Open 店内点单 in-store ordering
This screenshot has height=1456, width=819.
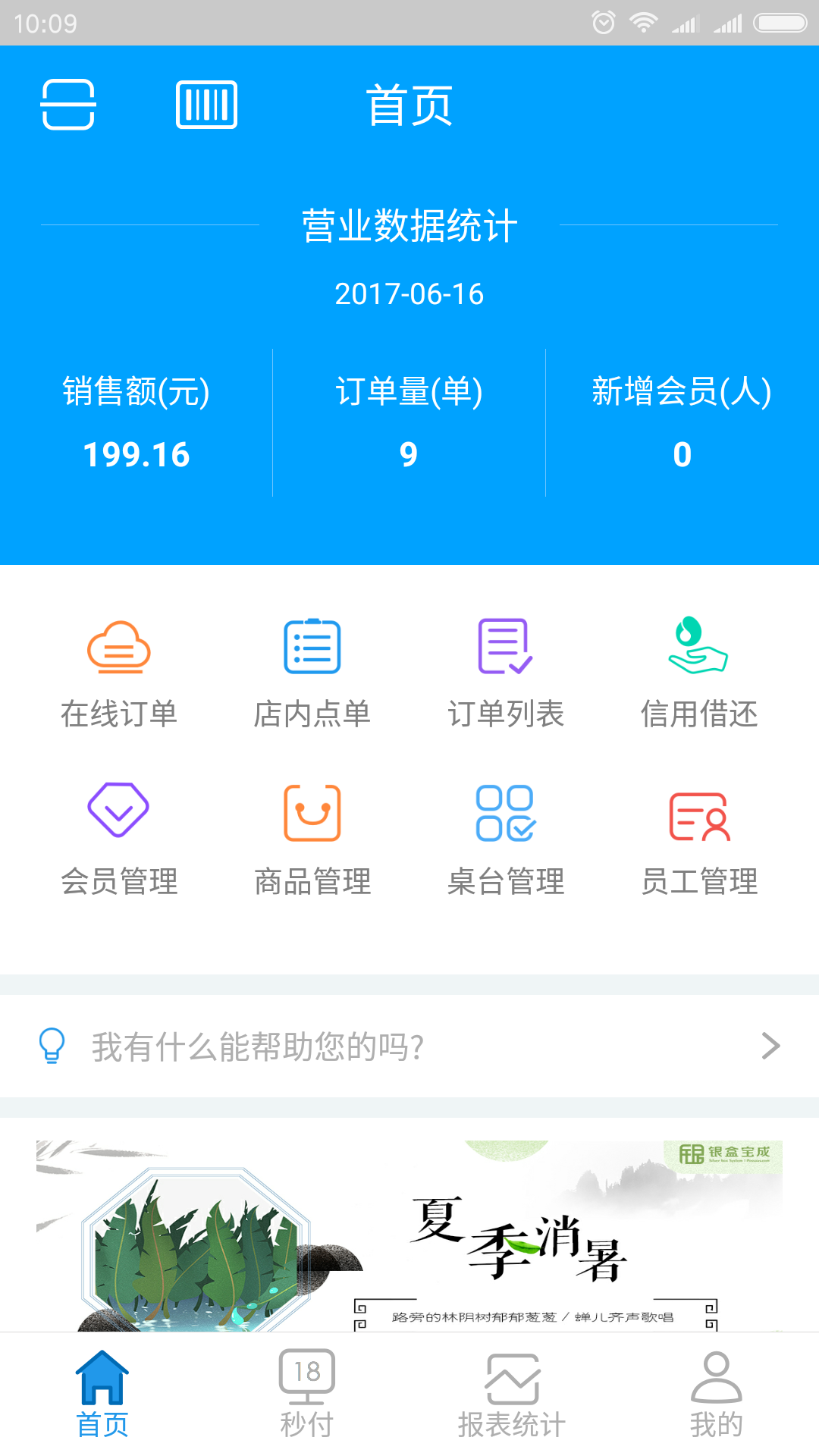[312, 673]
